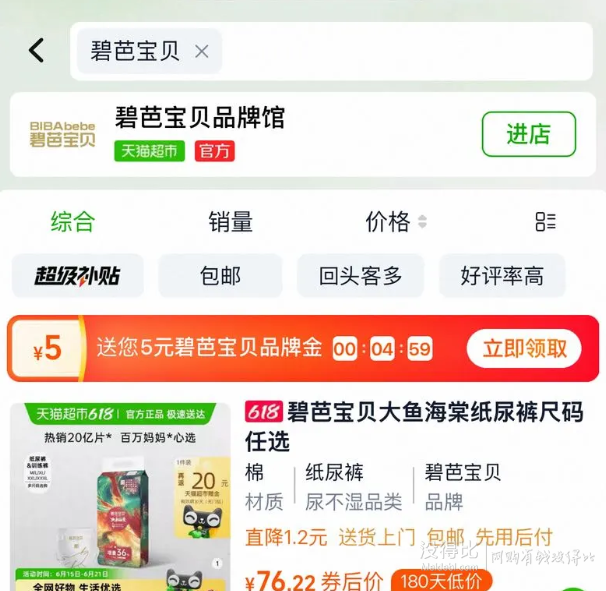Remove the 碧芭宝贝 search keyword chip
This screenshot has height=591, width=606.
[202, 52]
